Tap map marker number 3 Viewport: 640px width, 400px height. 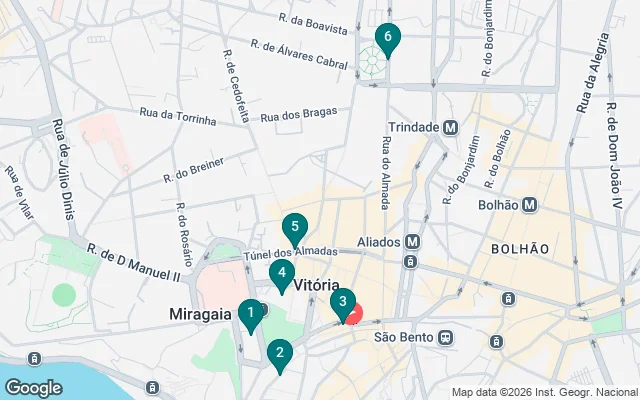(x=342, y=301)
